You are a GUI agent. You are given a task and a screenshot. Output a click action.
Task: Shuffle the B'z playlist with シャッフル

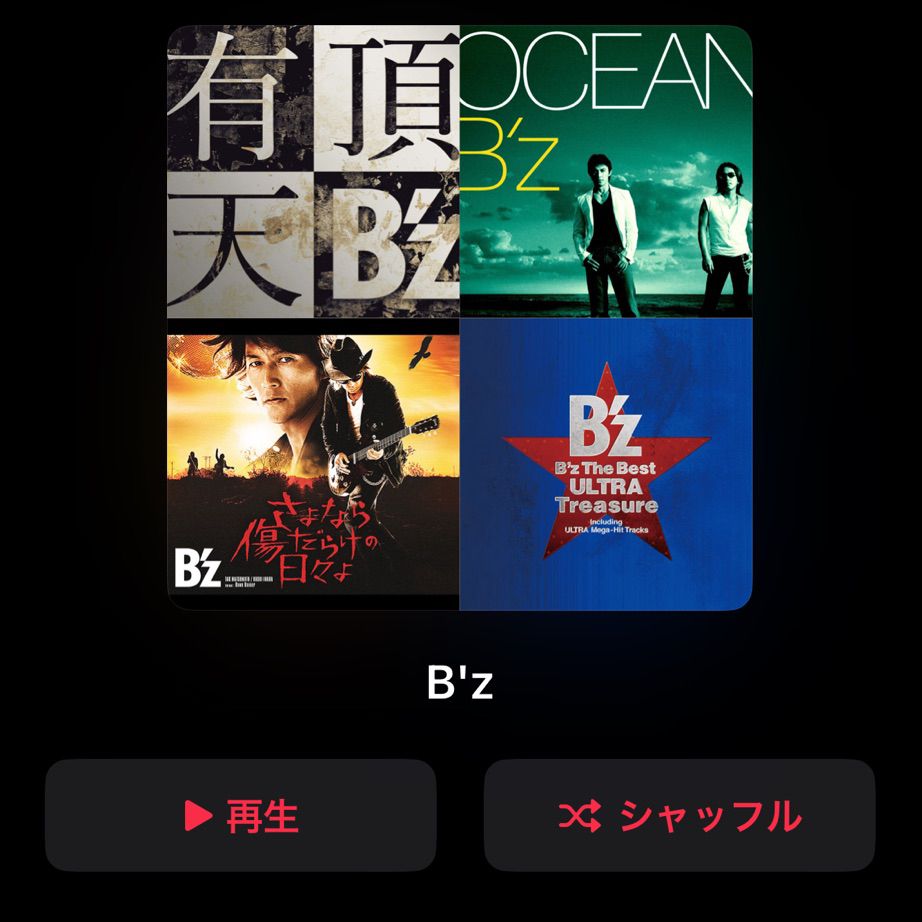679,816
